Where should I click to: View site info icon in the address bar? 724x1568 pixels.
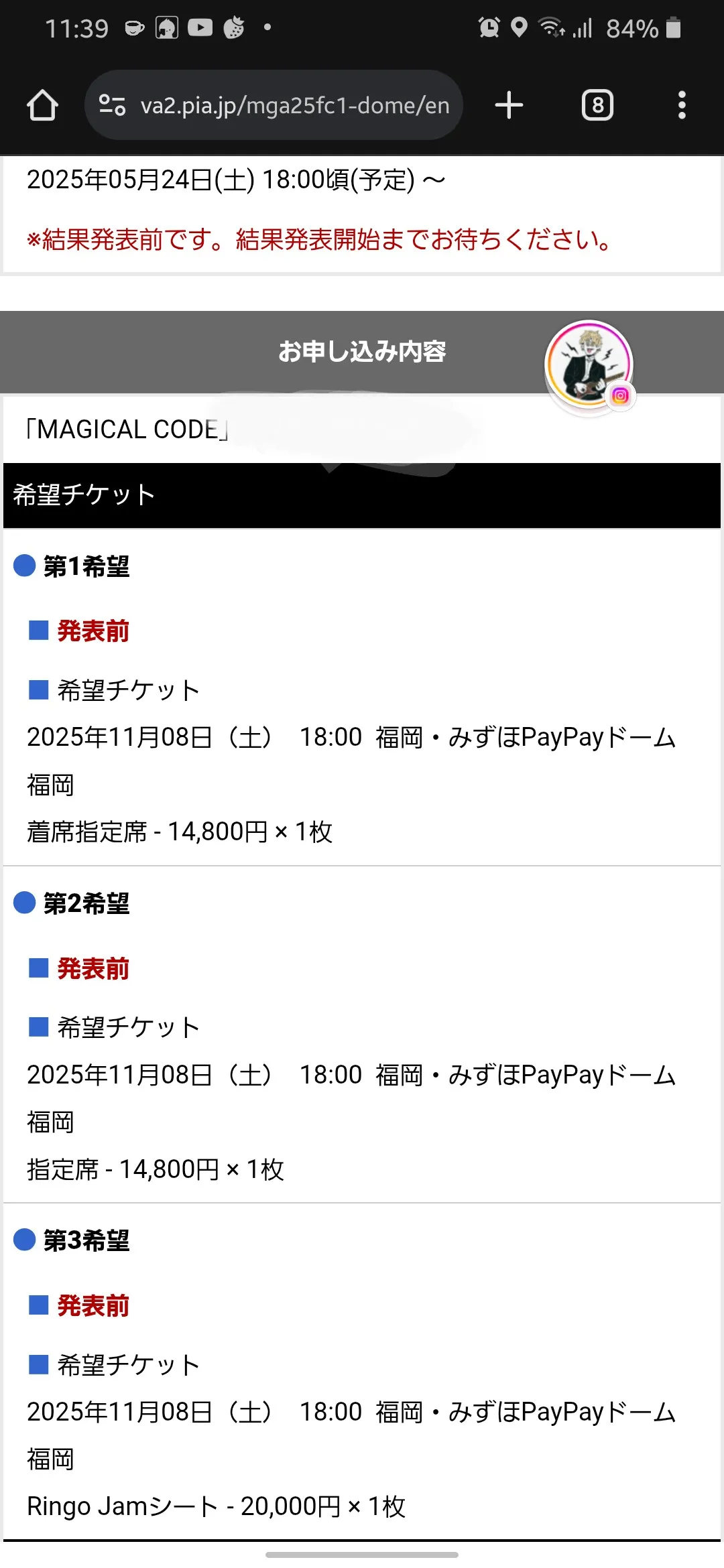[112, 105]
